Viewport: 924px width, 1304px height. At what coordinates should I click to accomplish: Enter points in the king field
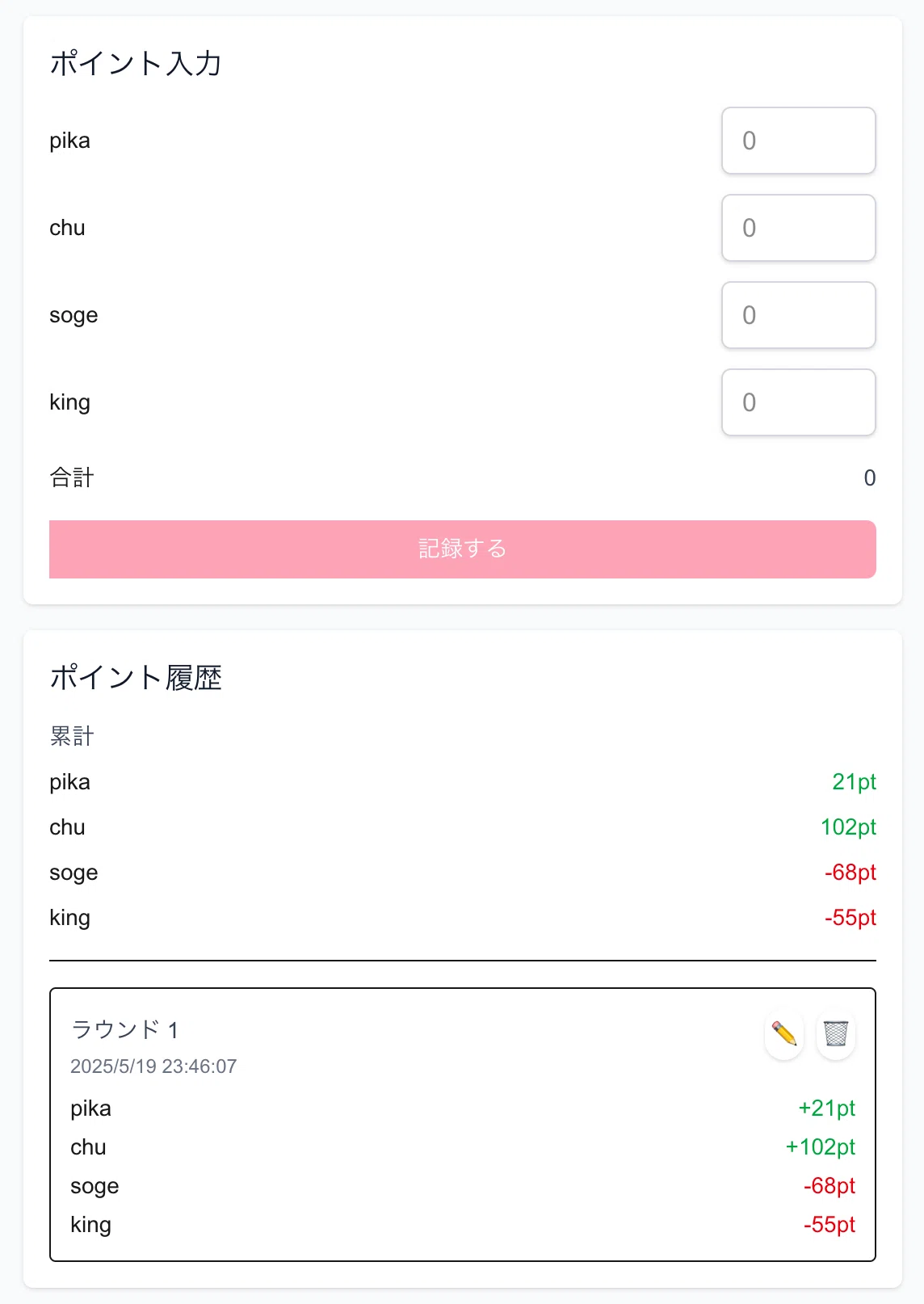(x=798, y=402)
